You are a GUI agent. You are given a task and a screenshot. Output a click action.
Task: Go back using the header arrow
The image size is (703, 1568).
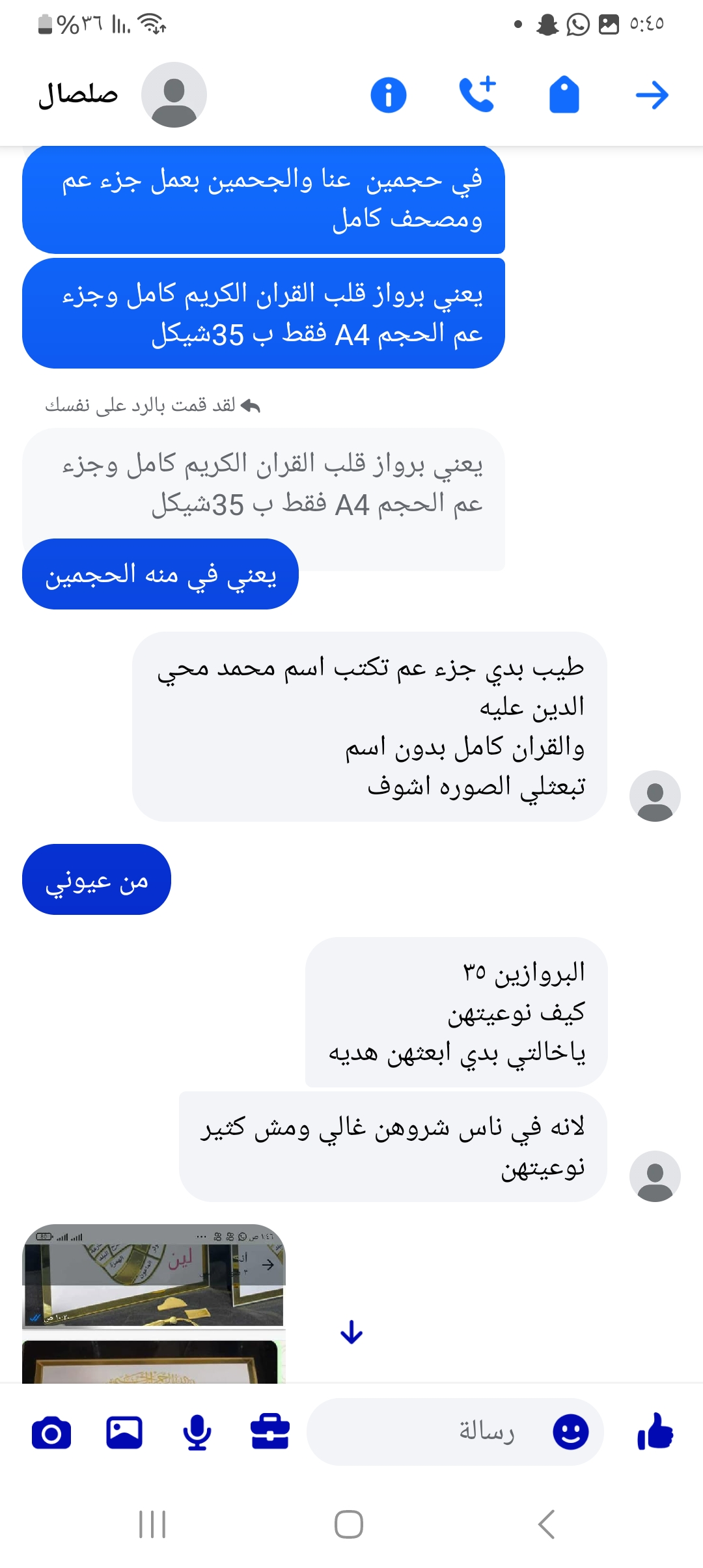(652, 95)
